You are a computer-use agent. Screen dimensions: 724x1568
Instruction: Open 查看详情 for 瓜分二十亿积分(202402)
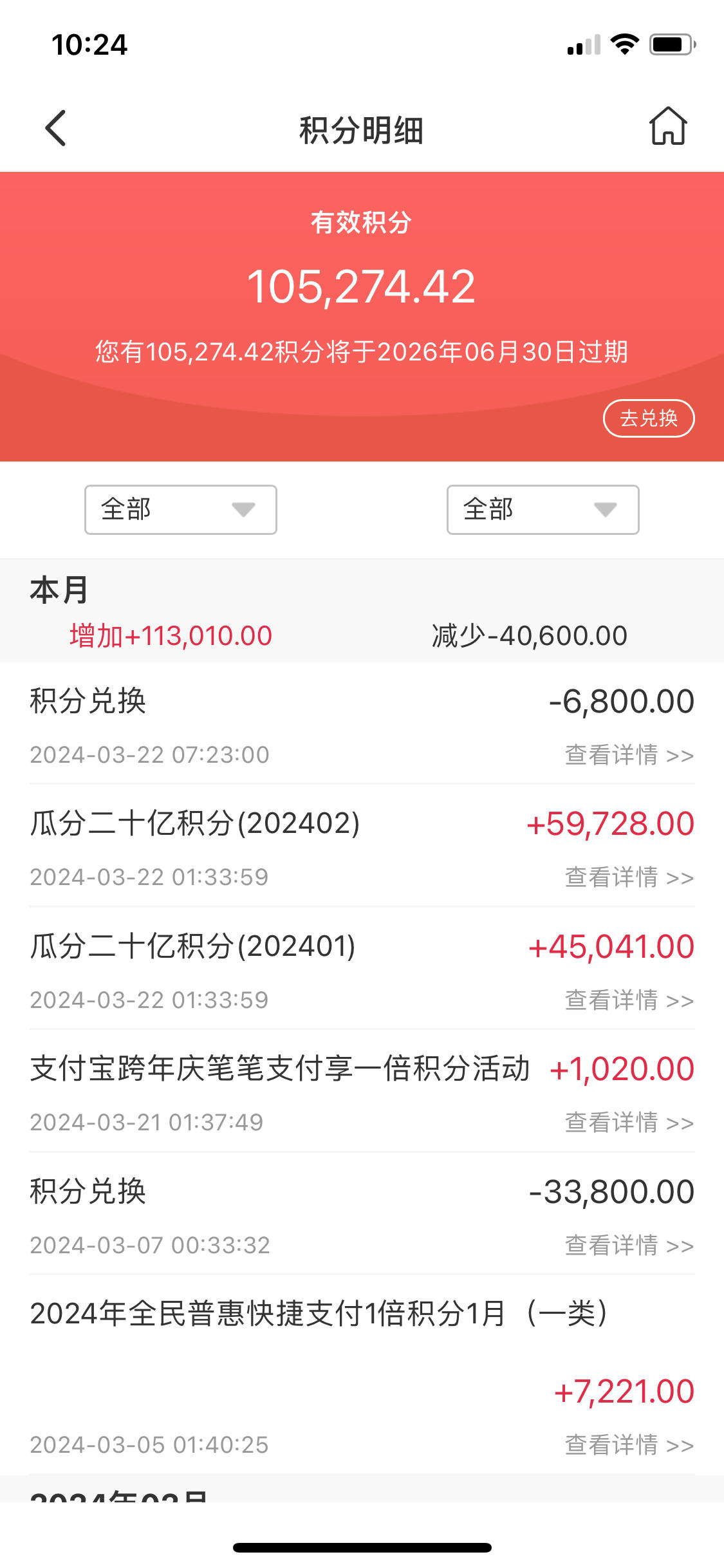(x=629, y=877)
